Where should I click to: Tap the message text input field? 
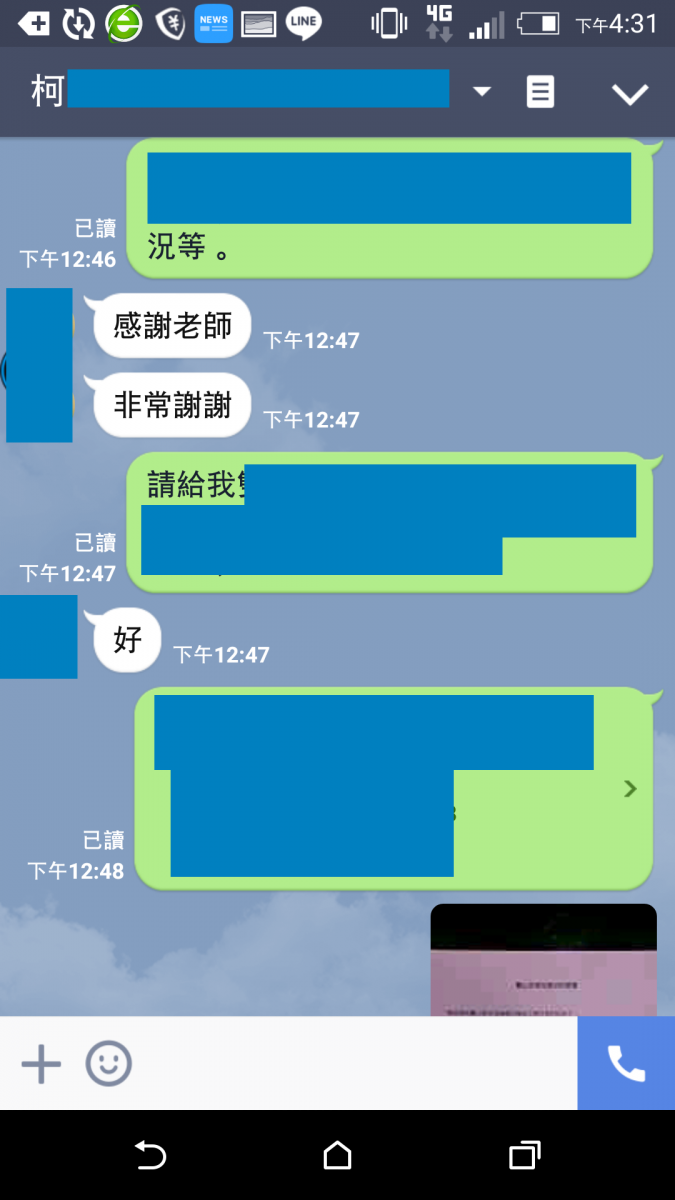tap(350, 1064)
